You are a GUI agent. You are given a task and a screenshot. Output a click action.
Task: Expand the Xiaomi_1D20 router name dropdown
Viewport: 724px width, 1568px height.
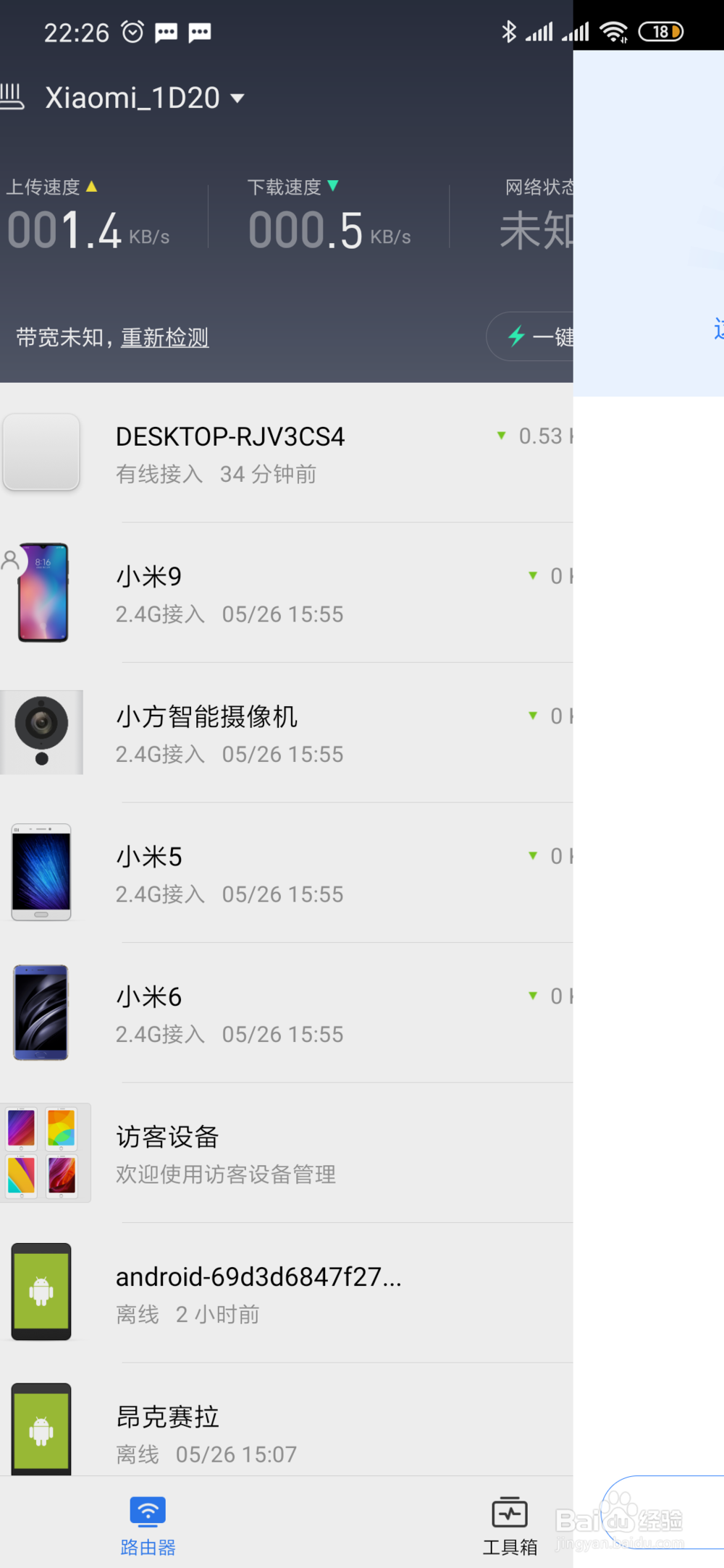(x=237, y=98)
